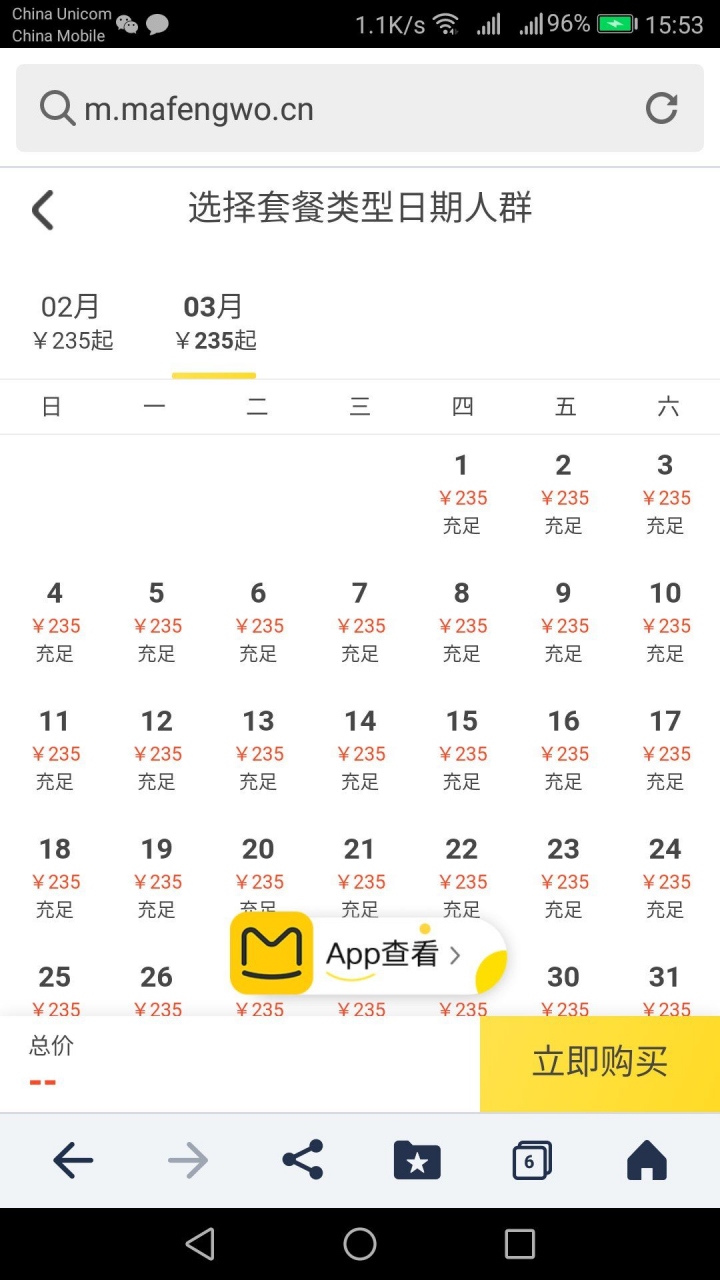Image resolution: width=720 pixels, height=1280 pixels.
Task: Tap 立即购买 to buy now
Action: [600, 1062]
